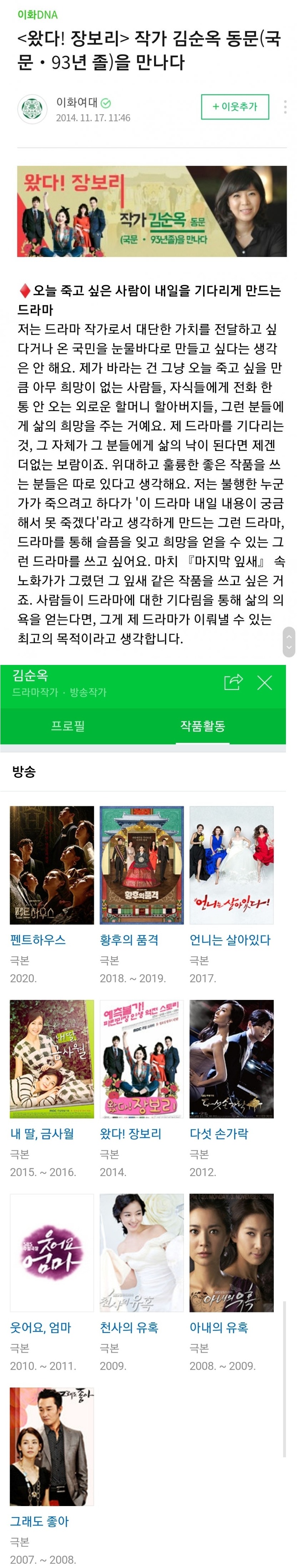297x1568 pixels.
Task: Open 언니는 살아있다 from the list
Action: [x=231, y=865]
